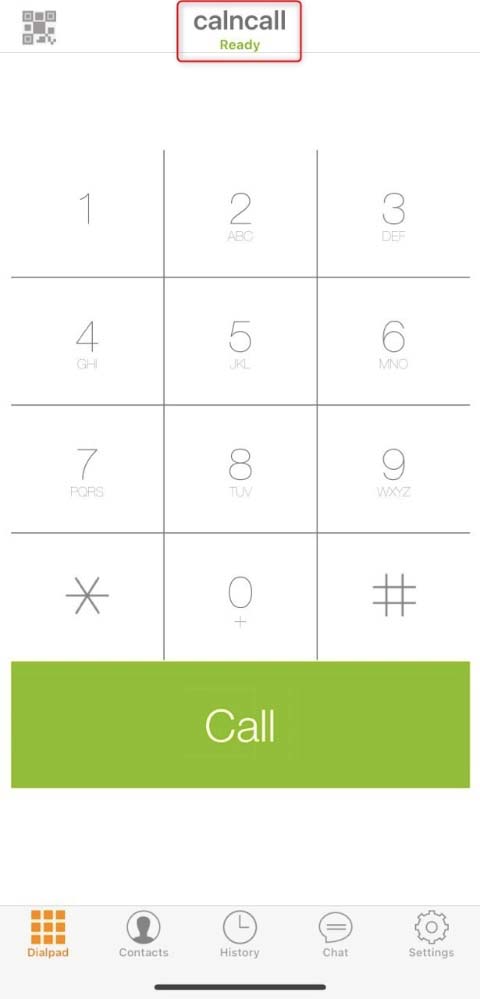Start the call with the green Call button

point(240,724)
